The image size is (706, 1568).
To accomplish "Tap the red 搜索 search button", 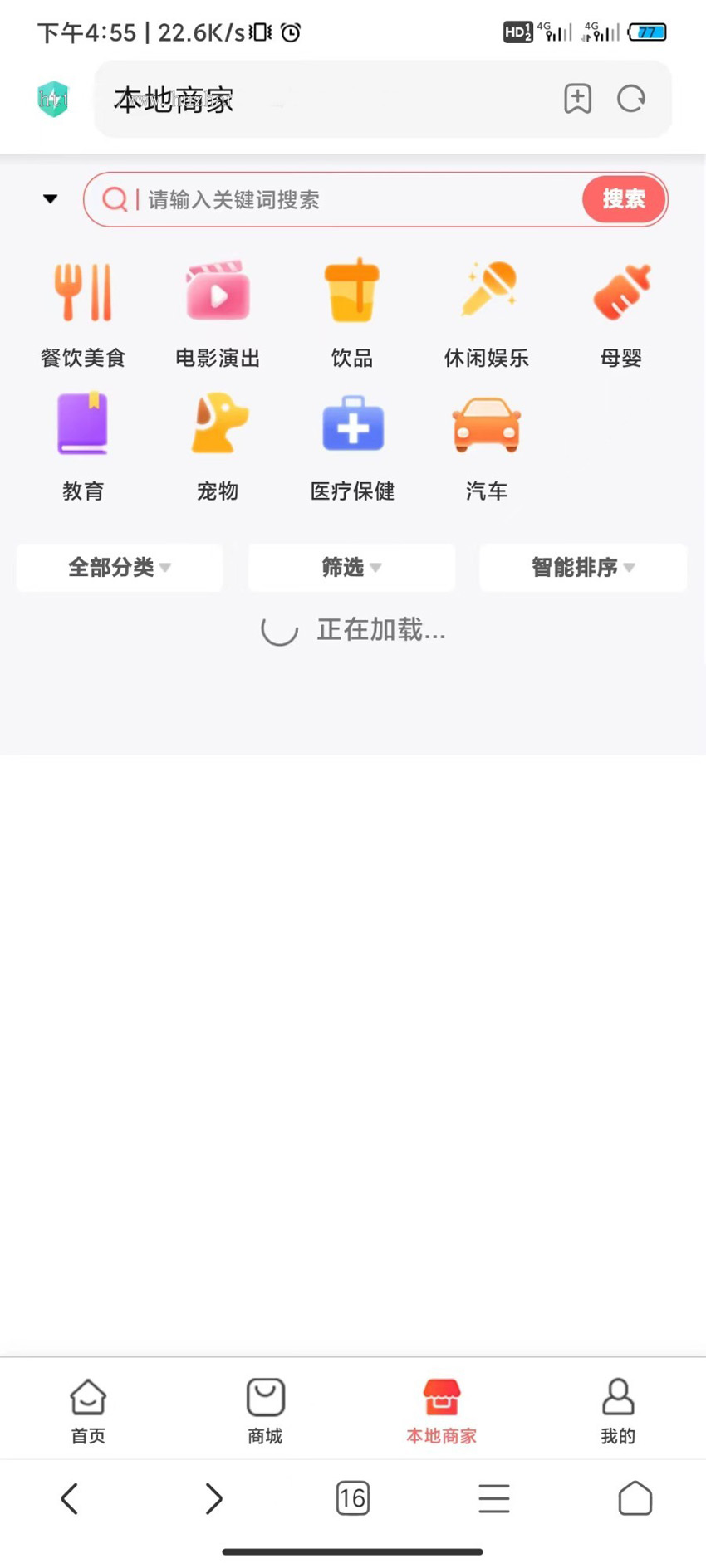I will point(623,200).
